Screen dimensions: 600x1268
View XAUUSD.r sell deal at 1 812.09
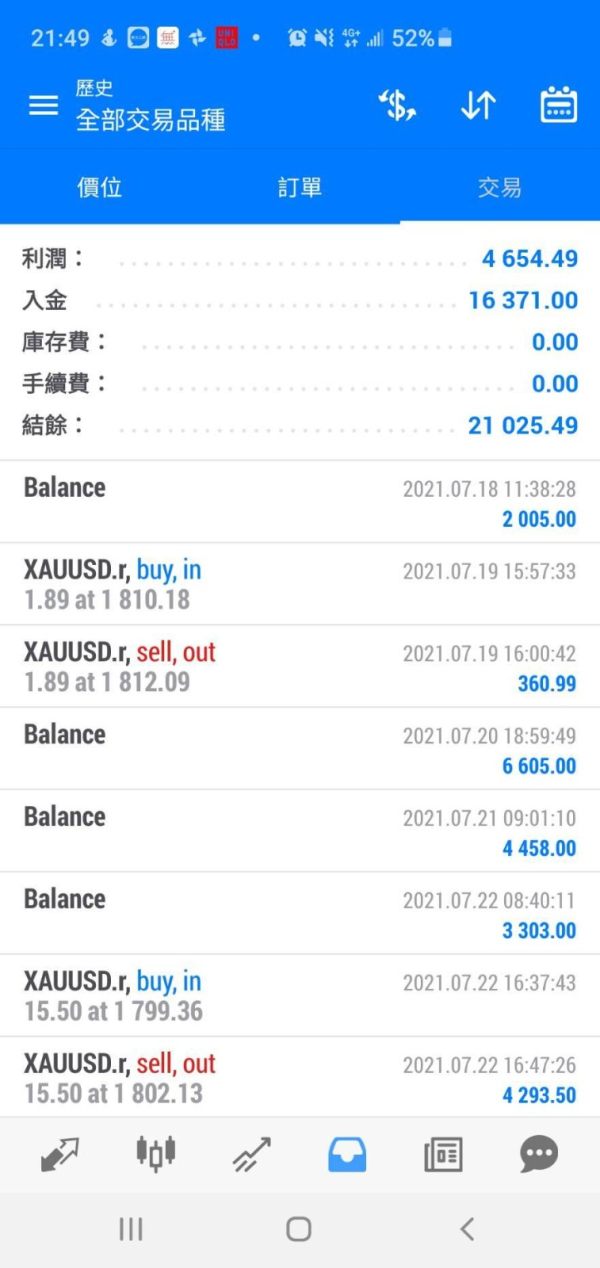(300, 666)
